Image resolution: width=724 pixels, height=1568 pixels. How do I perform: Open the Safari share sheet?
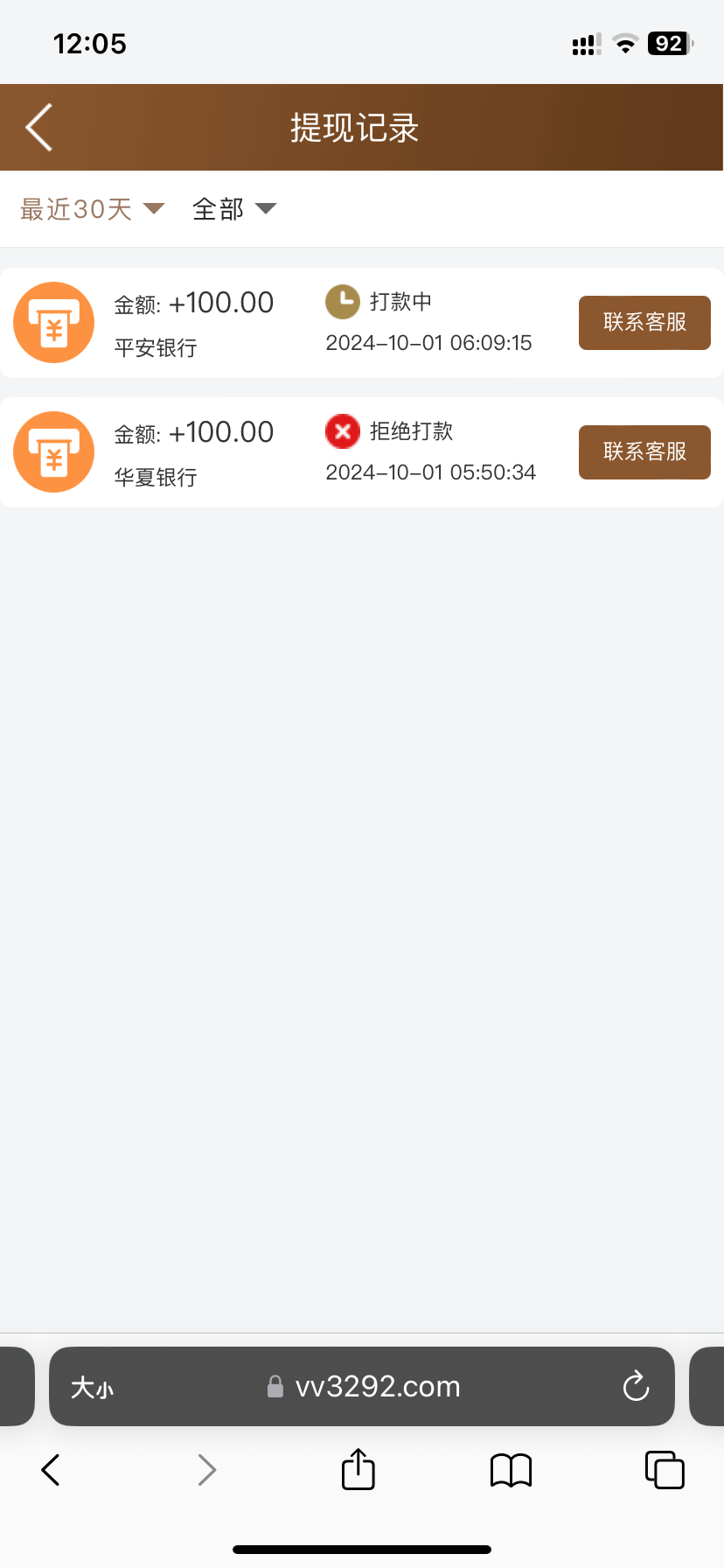pyautogui.click(x=359, y=1469)
